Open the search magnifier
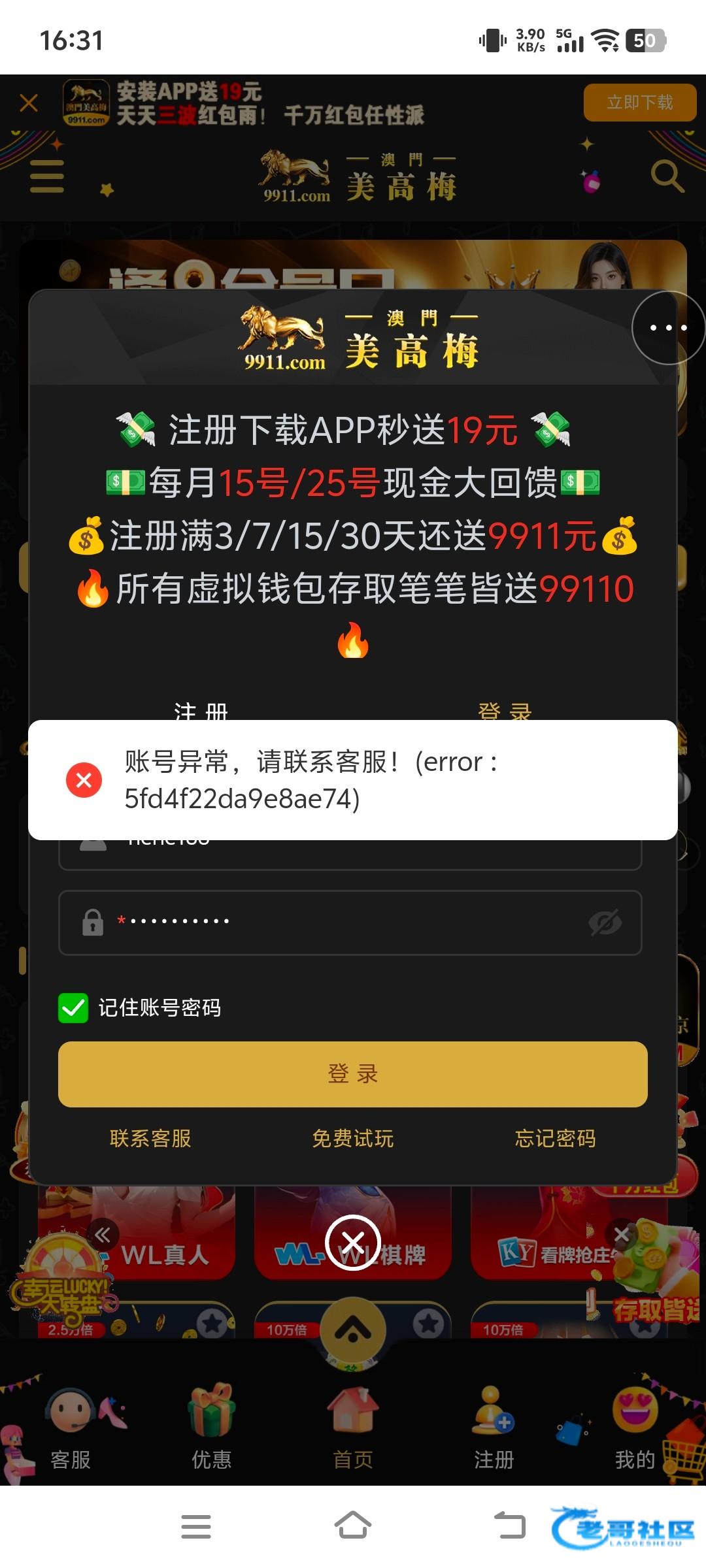The height and width of the screenshot is (1568, 706). [x=666, y=176]
